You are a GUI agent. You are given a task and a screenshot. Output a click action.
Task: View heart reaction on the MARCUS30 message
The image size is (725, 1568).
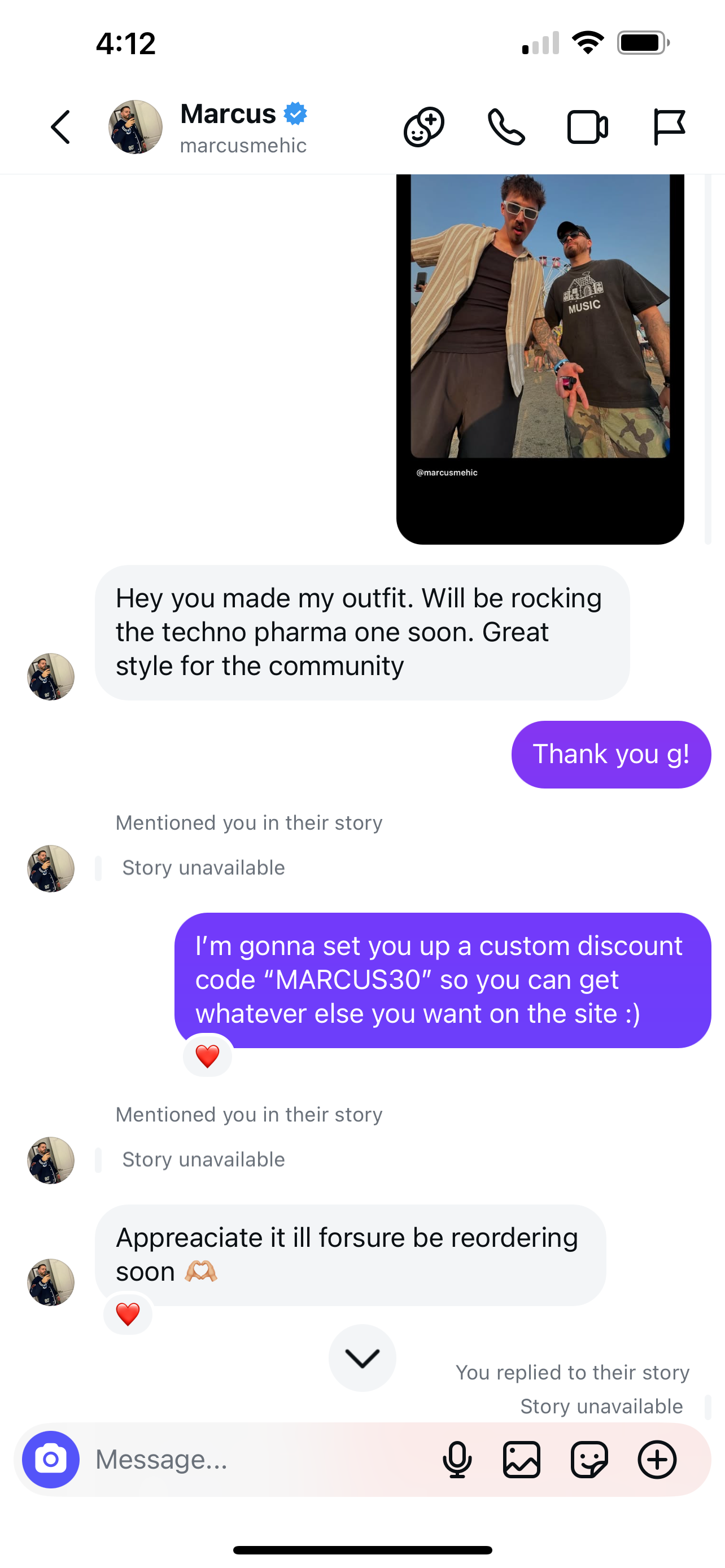207,1056
